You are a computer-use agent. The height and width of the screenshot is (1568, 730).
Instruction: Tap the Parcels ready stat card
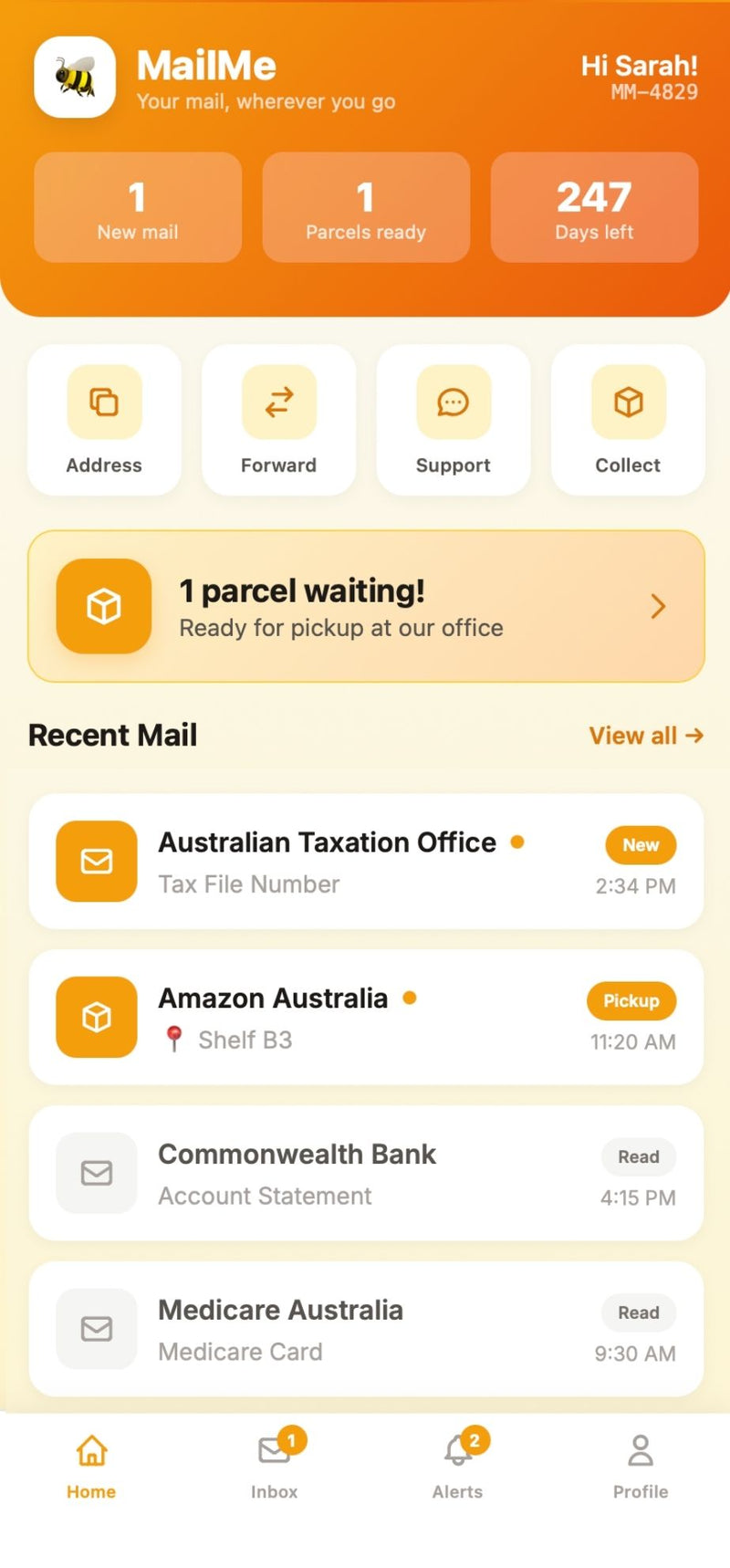pos(366,208)
